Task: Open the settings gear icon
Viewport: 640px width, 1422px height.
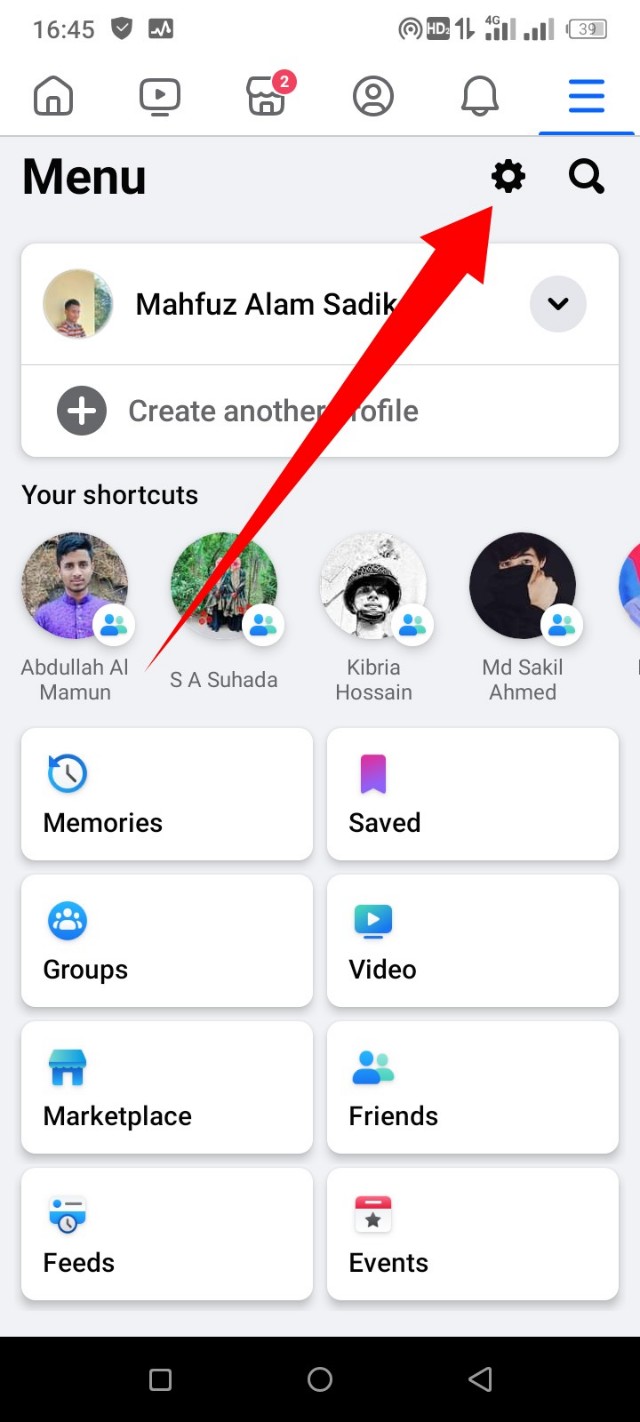Action: pos(508,177)
